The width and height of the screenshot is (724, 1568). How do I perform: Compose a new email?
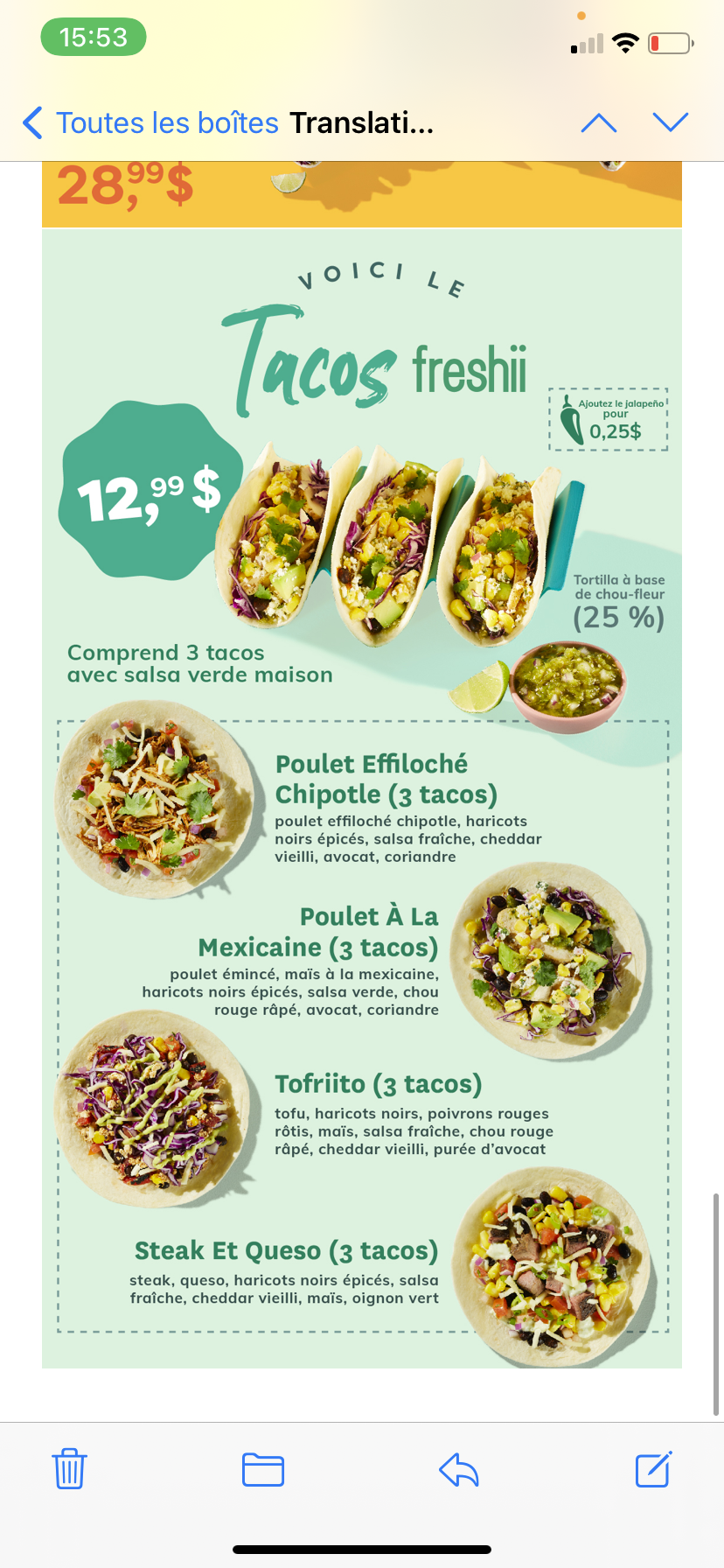653,1469
